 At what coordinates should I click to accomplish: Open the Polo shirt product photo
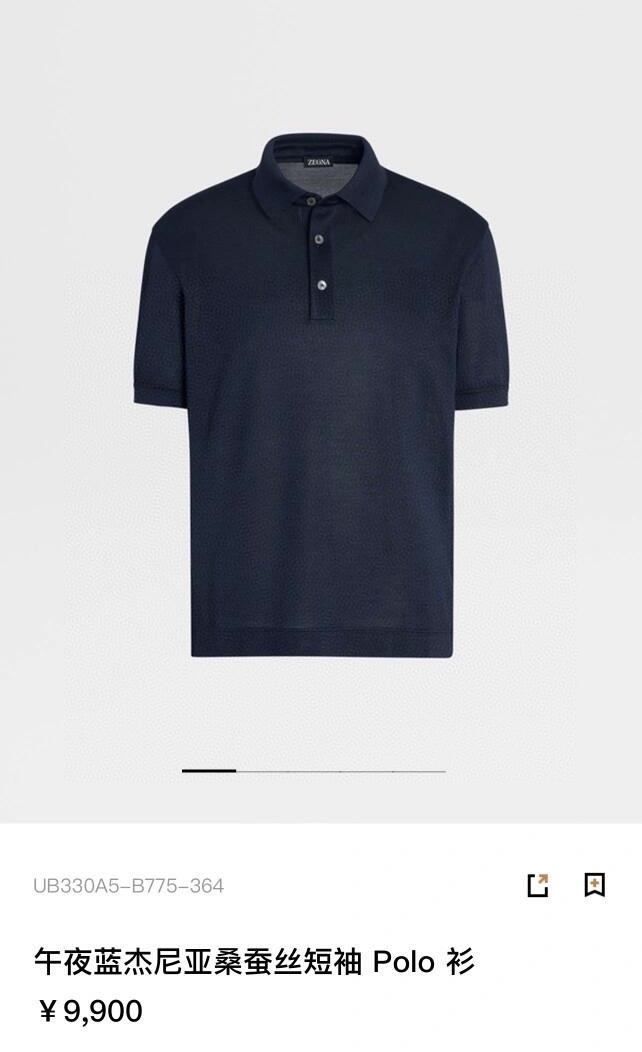(x=320, y=400)
